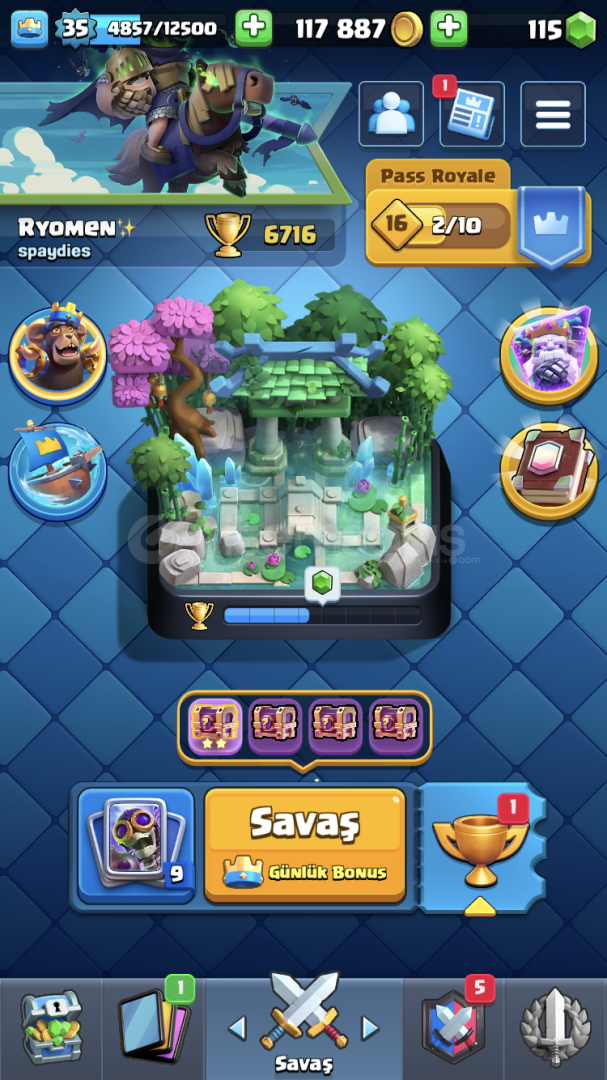Start a battle with the Savaş button
Screen dimensions: 607x1080
coord(305,845)
